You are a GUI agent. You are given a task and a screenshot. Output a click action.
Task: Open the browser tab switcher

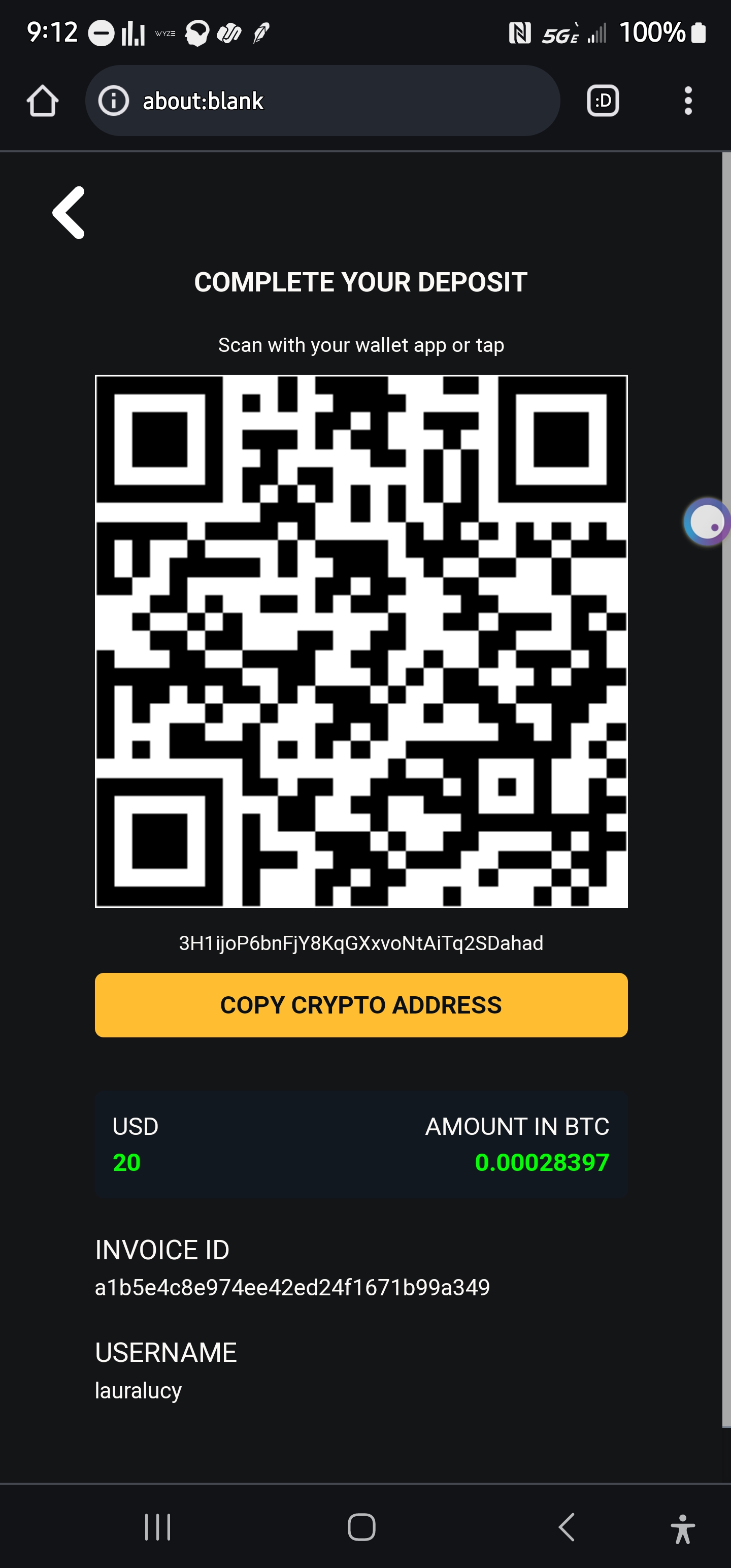(x=603, y=101)
